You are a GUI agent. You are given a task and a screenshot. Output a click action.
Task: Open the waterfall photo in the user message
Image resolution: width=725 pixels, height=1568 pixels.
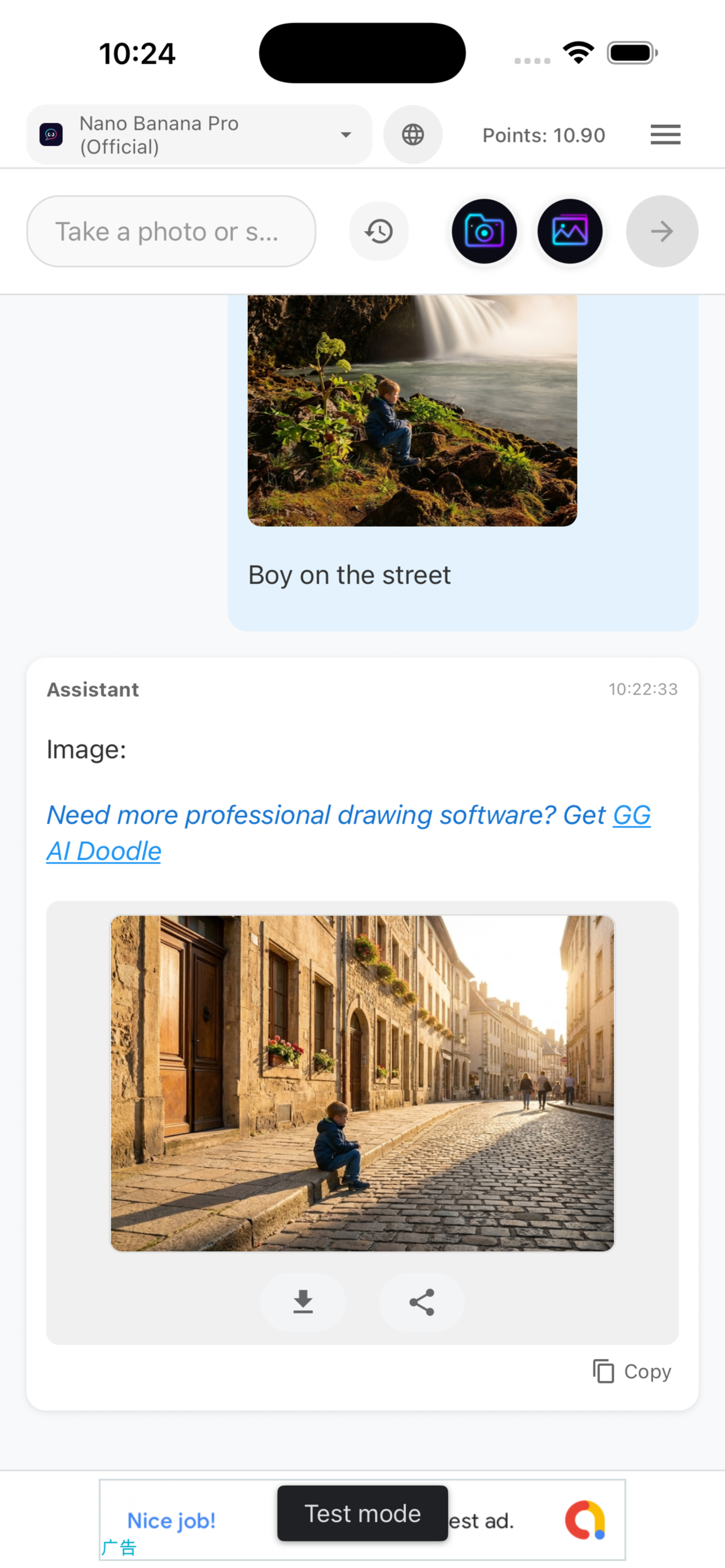point(412,411)
